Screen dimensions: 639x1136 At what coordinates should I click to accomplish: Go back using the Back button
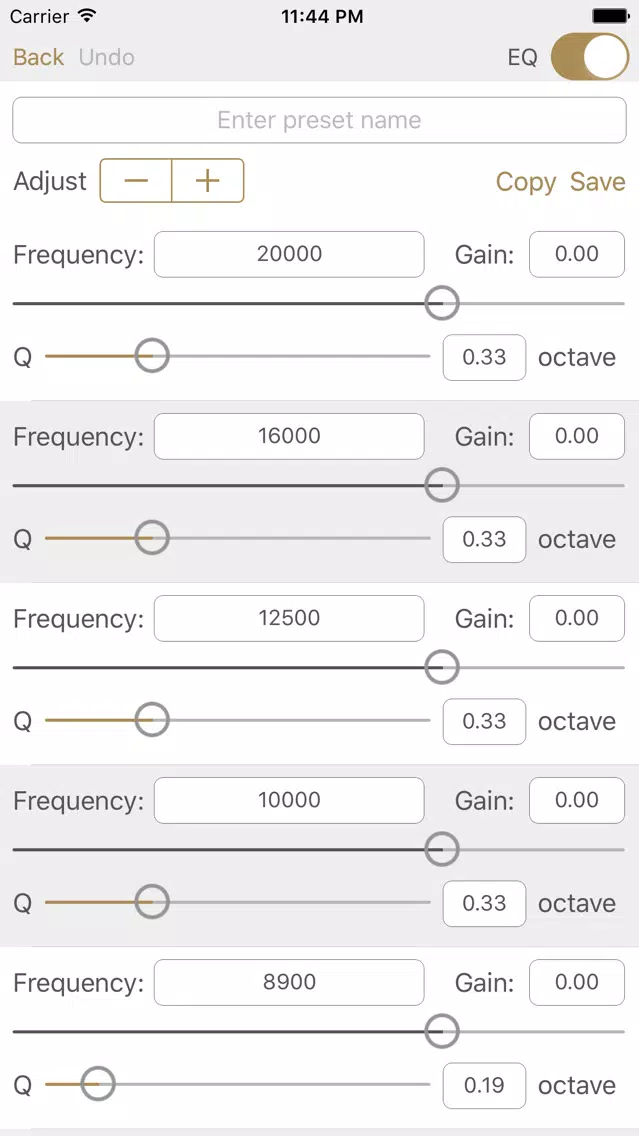[38, 57]
